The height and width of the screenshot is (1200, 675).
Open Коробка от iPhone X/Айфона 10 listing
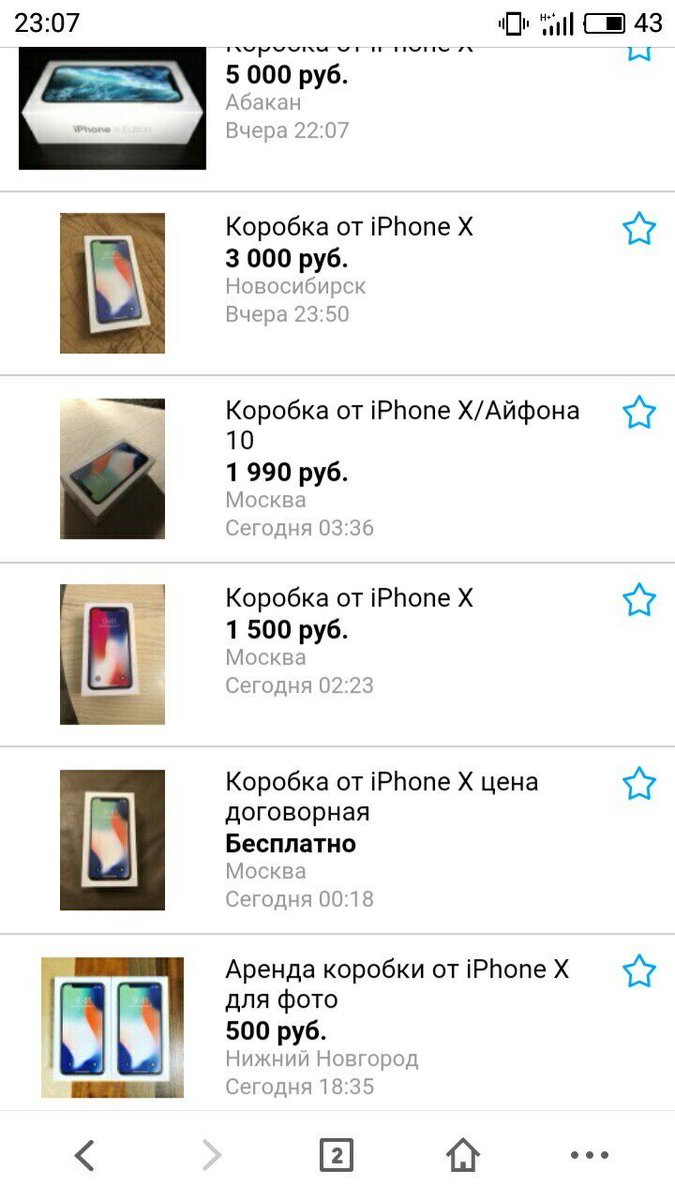point(402,411)
